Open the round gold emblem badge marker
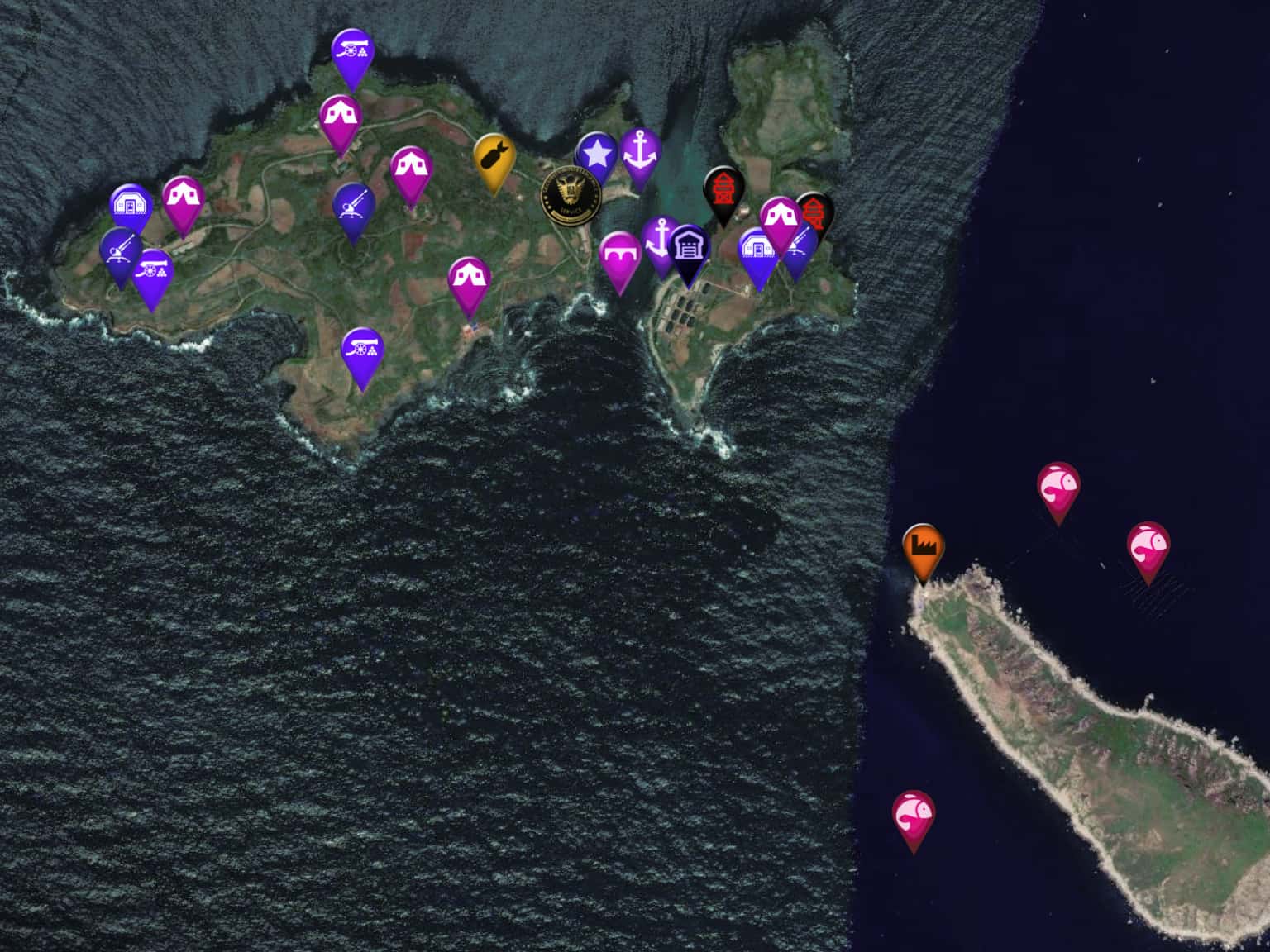 [x=571, y=195]
